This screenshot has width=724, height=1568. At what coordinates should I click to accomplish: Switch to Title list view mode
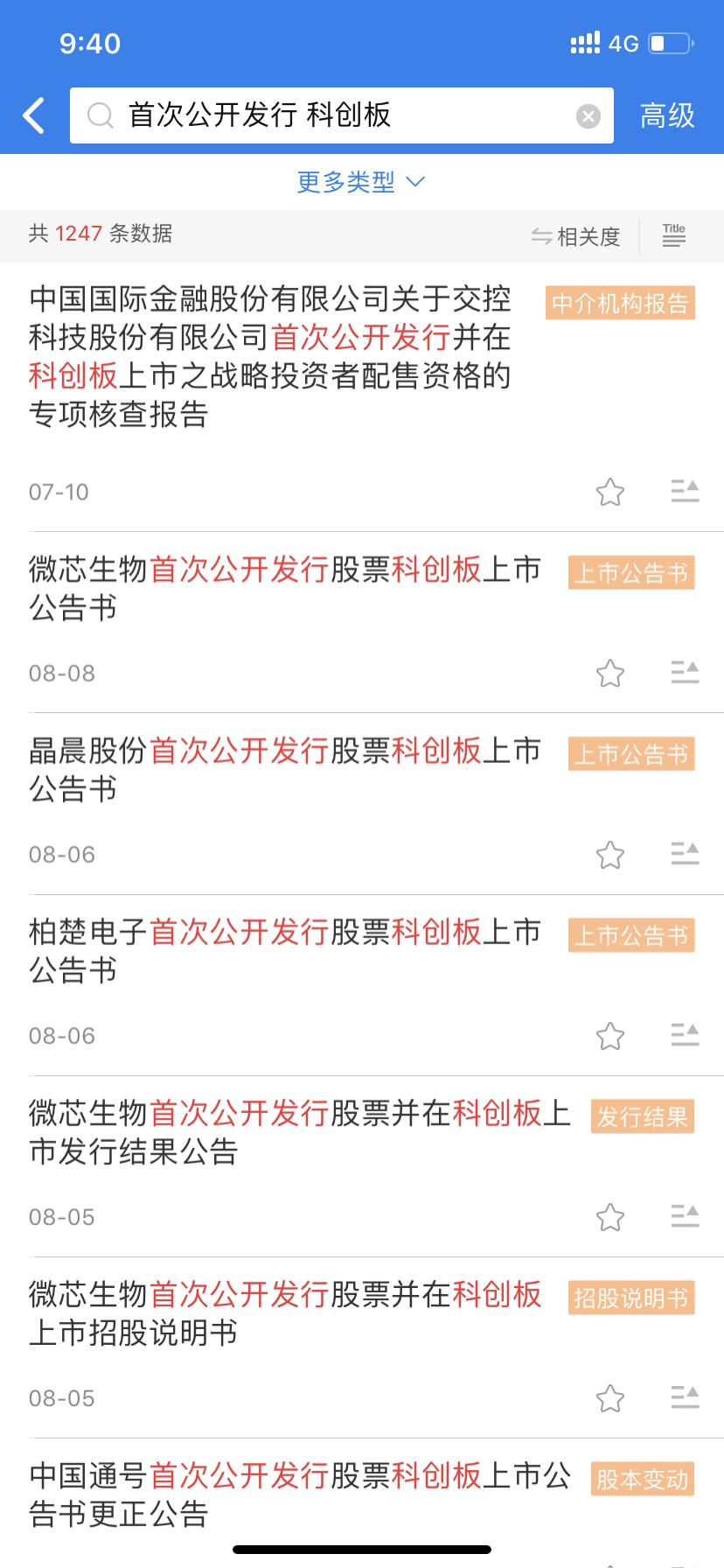[x=673, y=235]
